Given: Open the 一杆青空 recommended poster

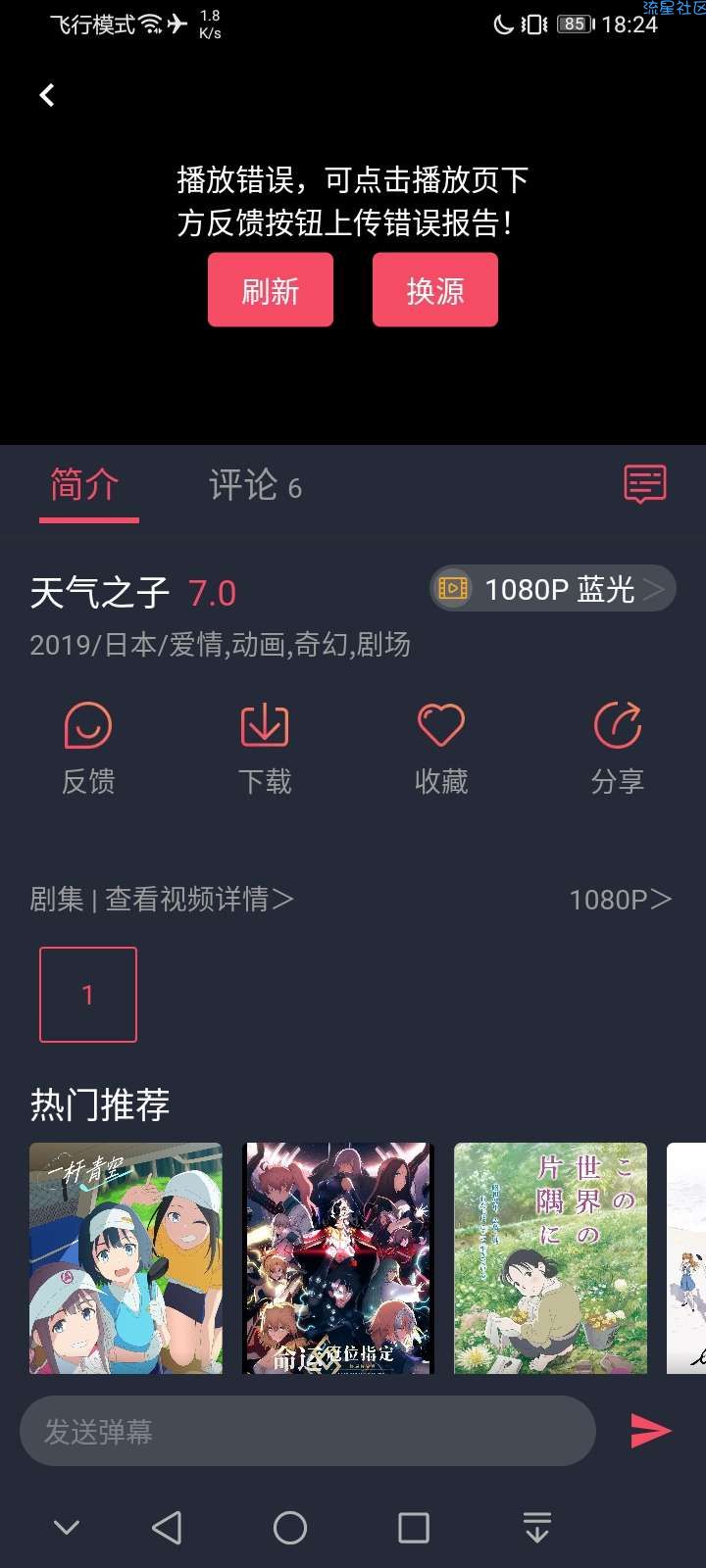Looking at the screenshot, I should pos(126,1257).
